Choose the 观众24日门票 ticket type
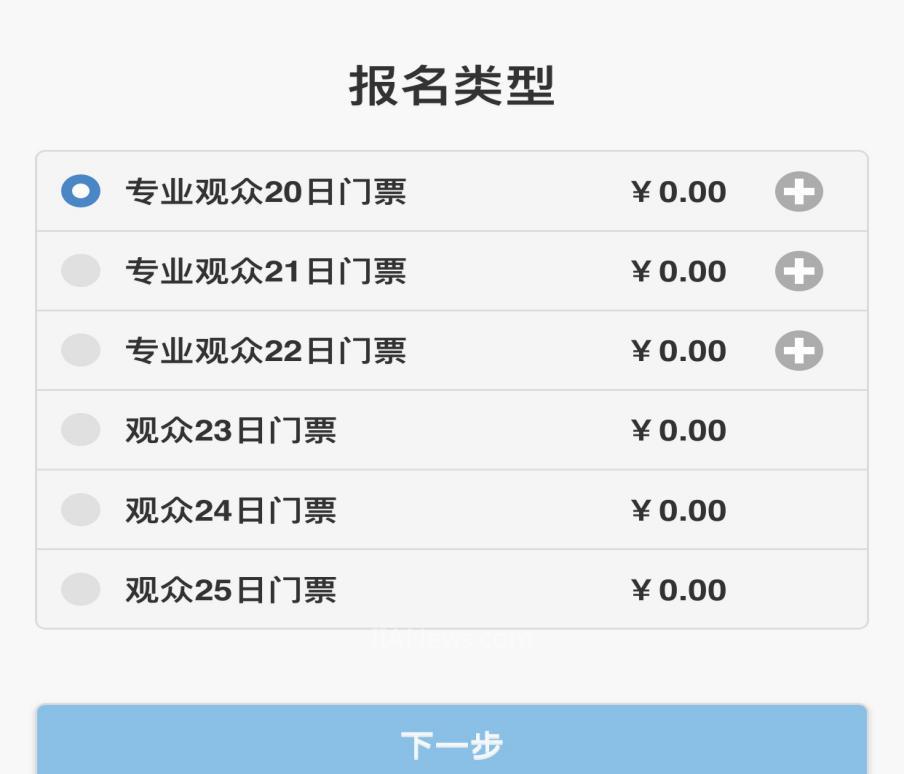 click(81, 510)
